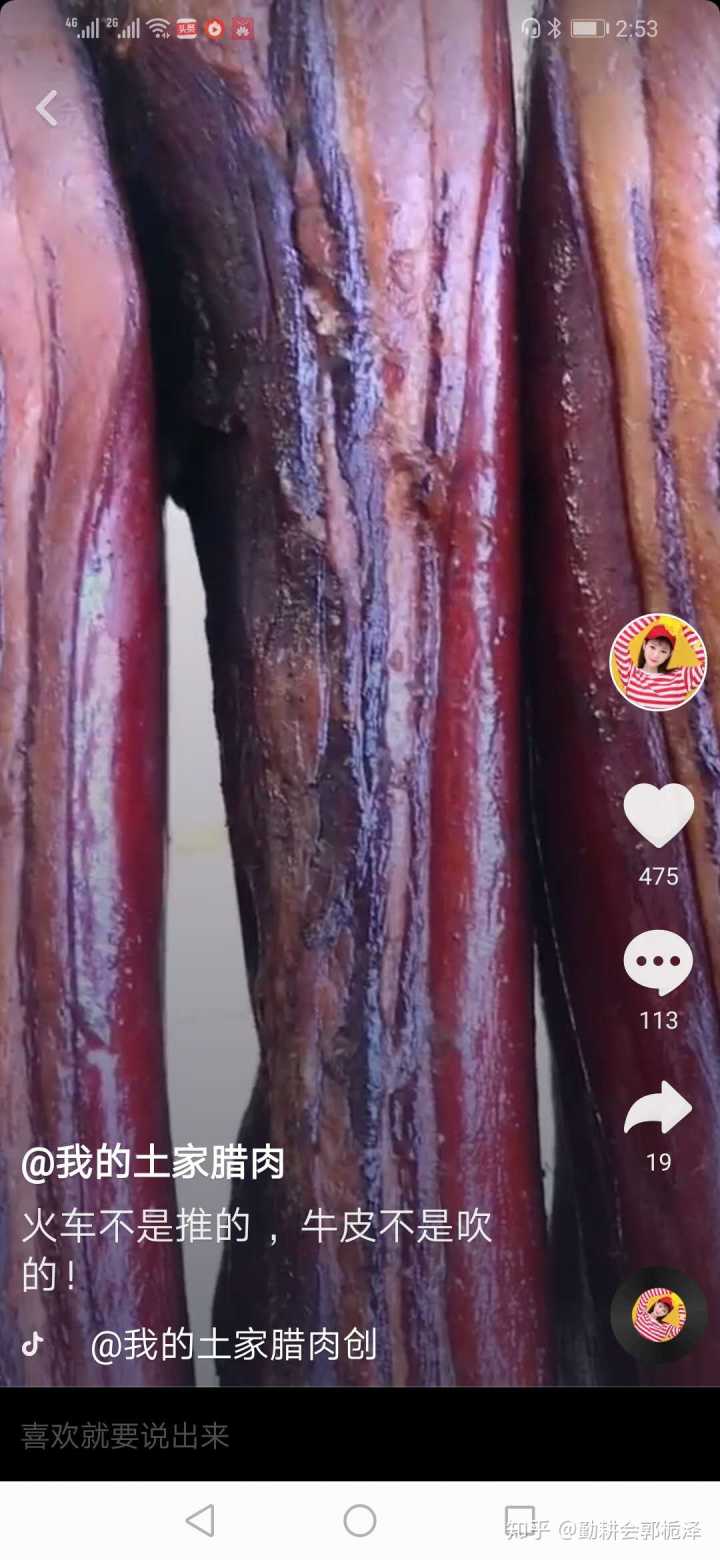This screenshot has width=720, height=1560.
Task: Open the creator's profile avatar
Action: pyautogui.click(x=658, y=662)
